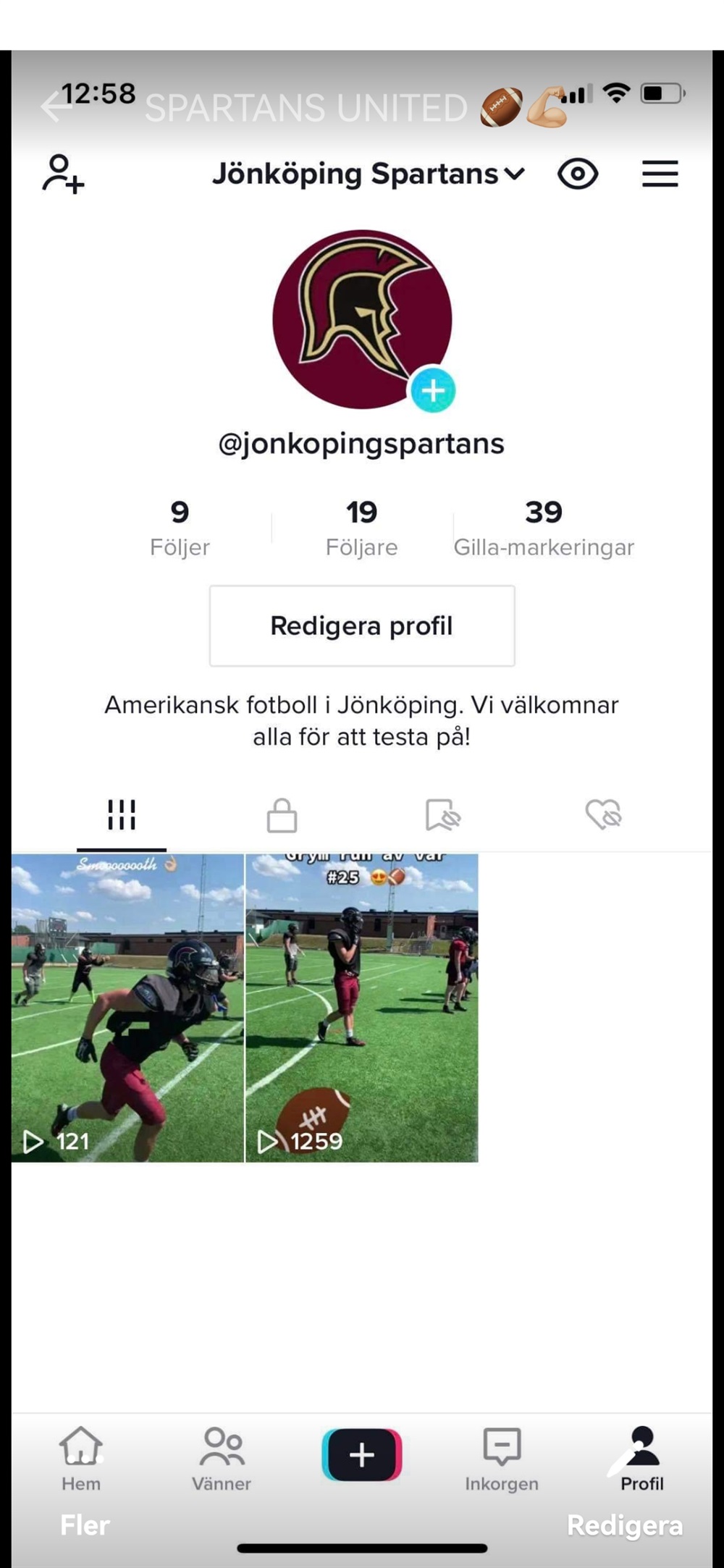Tap the plus badge on profile picture
The height and width of the screenshot is (1568, 724).
coord(433,390)
